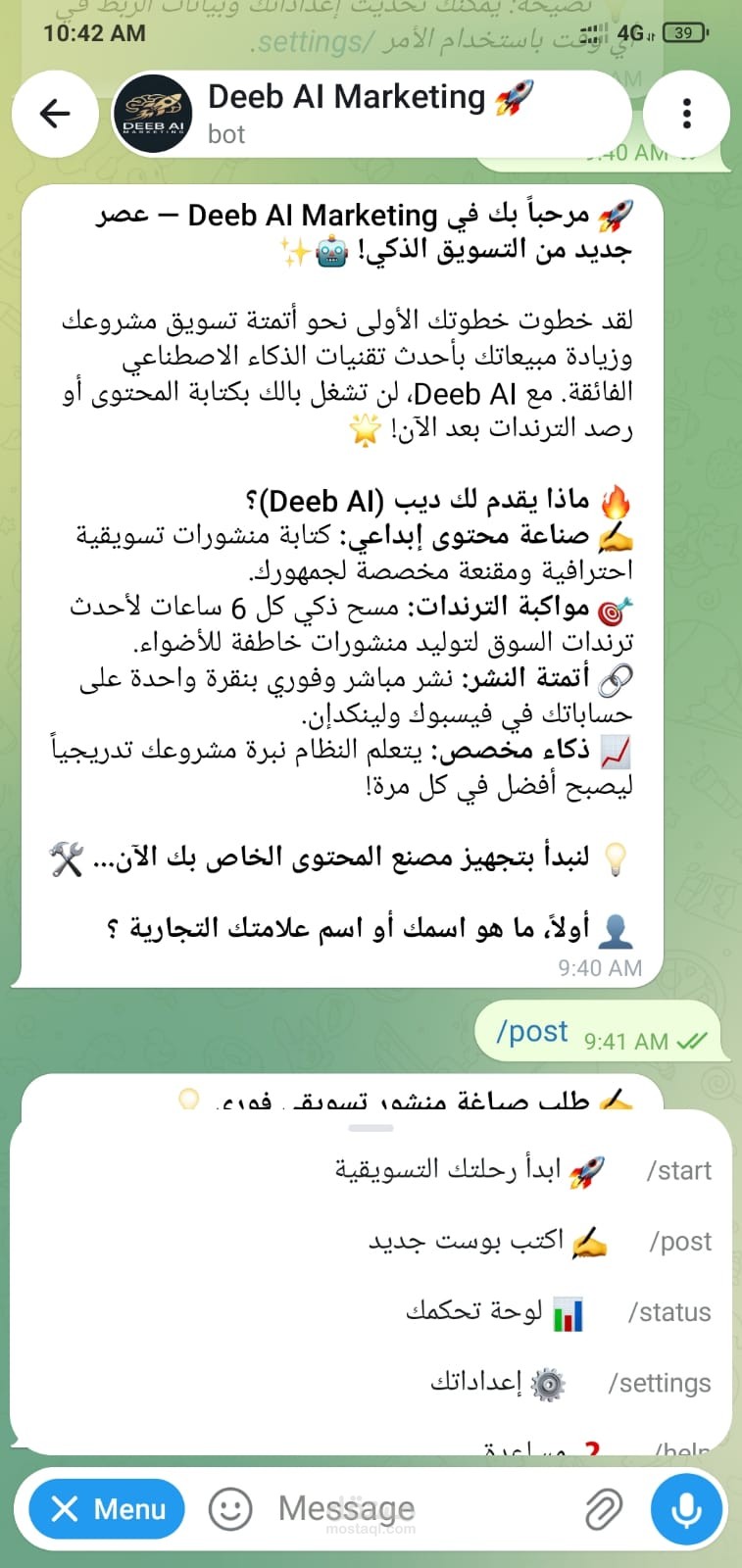This screenshot has height=1568, width=742.
Task: Open the three-dot overflow menu
Action: 687,114
